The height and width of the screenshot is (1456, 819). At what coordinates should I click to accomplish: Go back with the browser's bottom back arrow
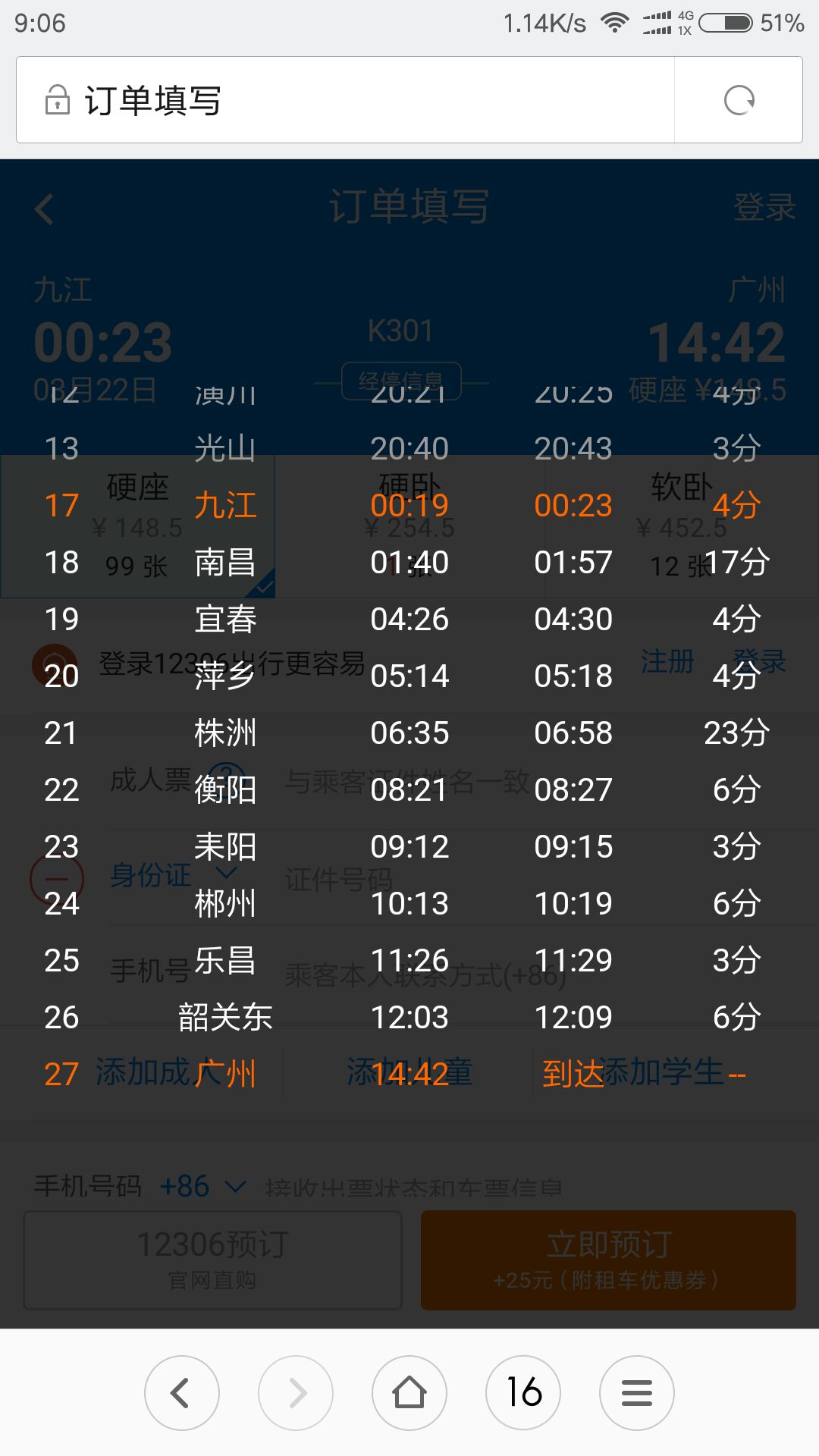click(182, 1393)
